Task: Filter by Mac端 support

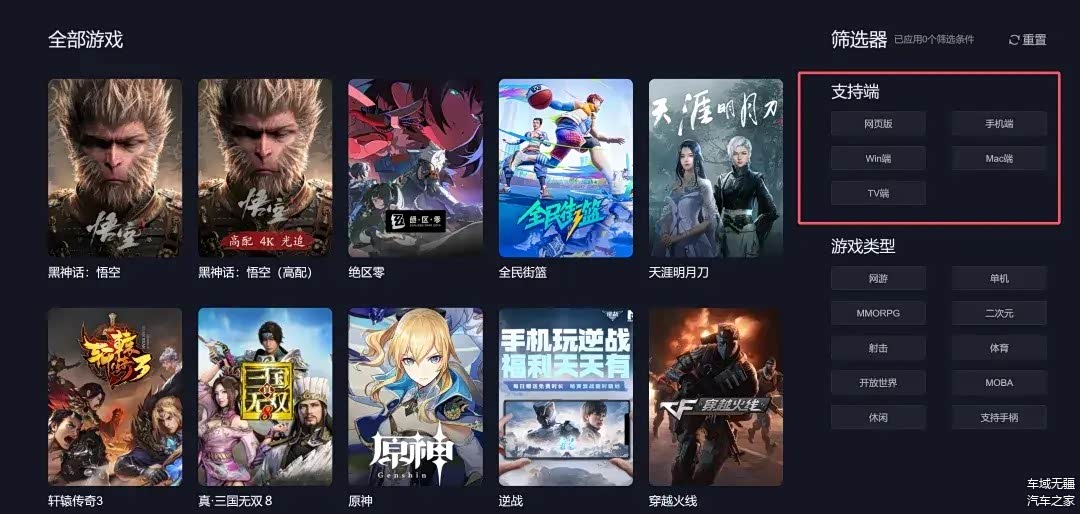Action: (999, 158)
